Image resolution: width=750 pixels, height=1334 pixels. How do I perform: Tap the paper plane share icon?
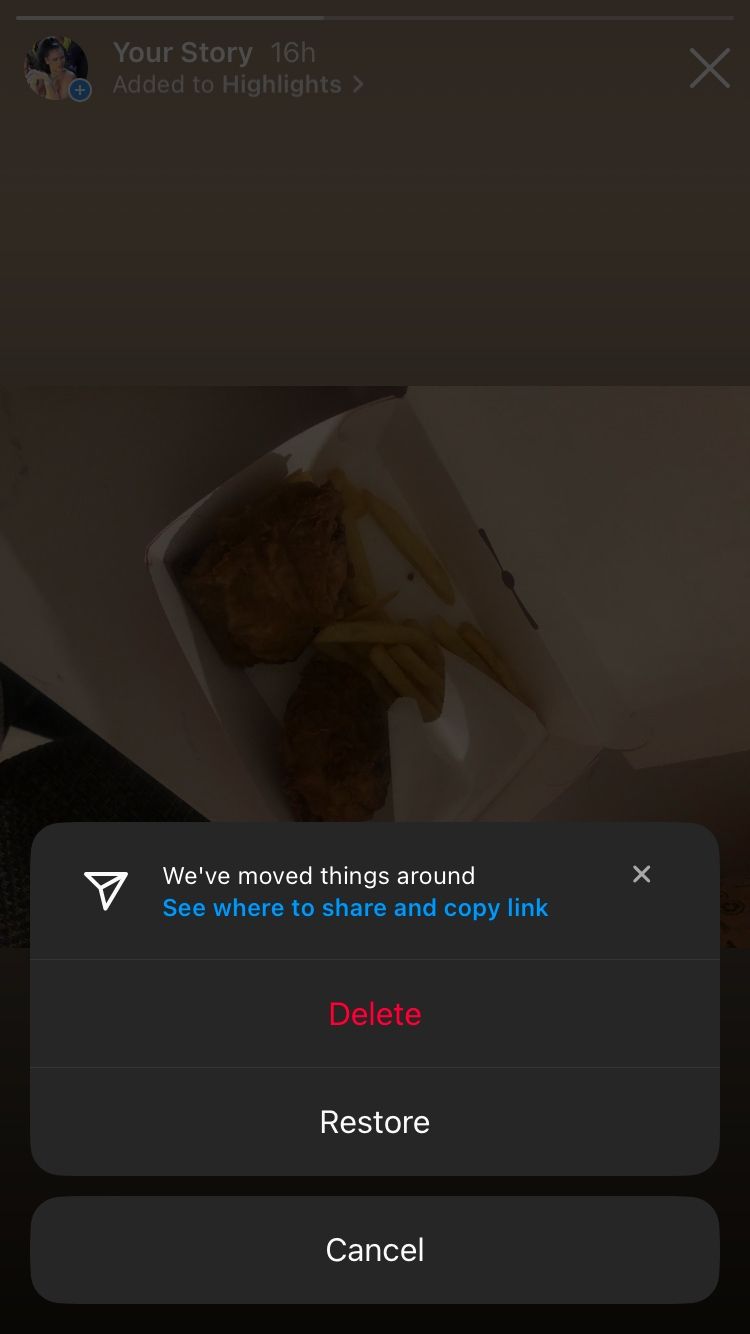107,891
